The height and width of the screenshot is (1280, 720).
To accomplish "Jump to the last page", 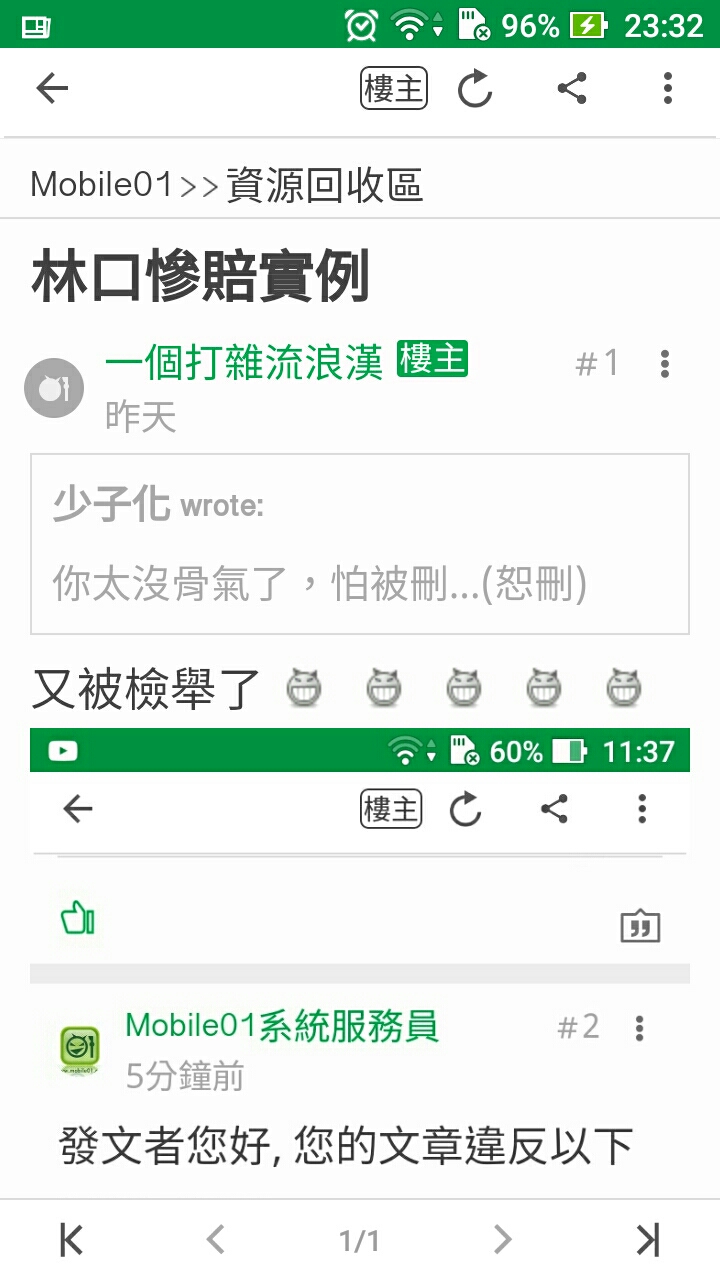I will pos(648,1240).
